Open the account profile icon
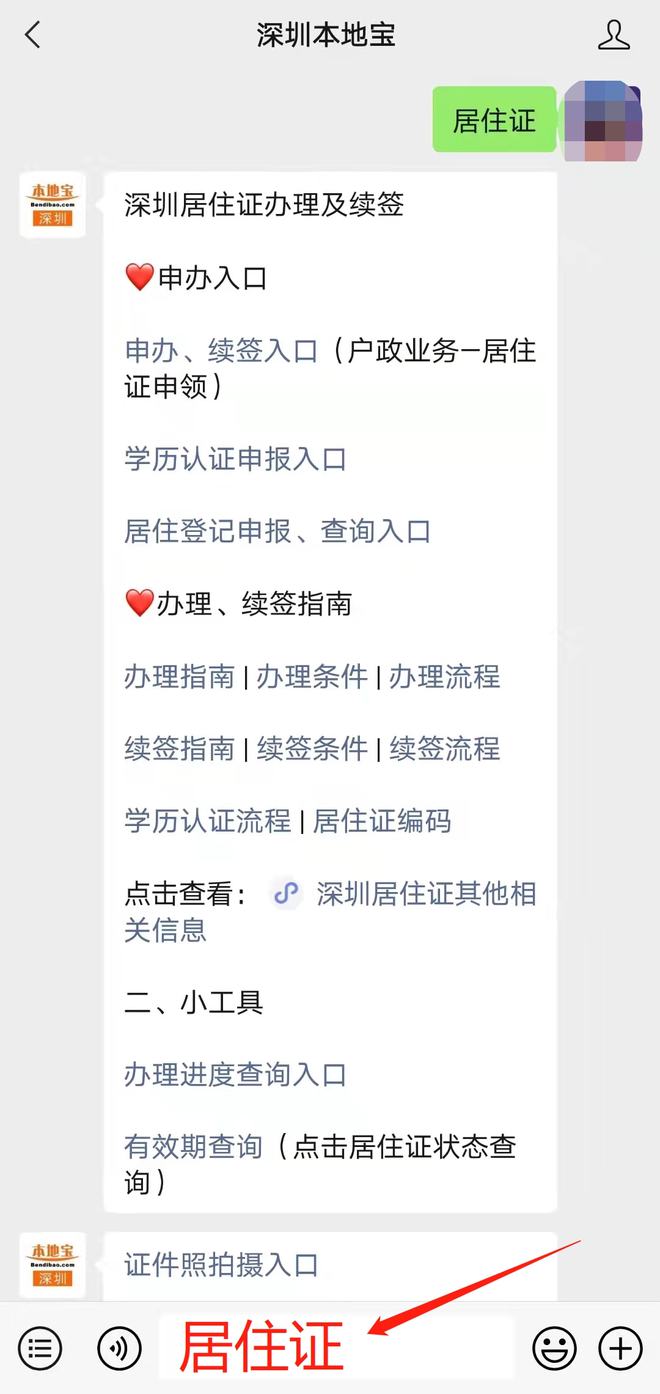 coord(613,36)
